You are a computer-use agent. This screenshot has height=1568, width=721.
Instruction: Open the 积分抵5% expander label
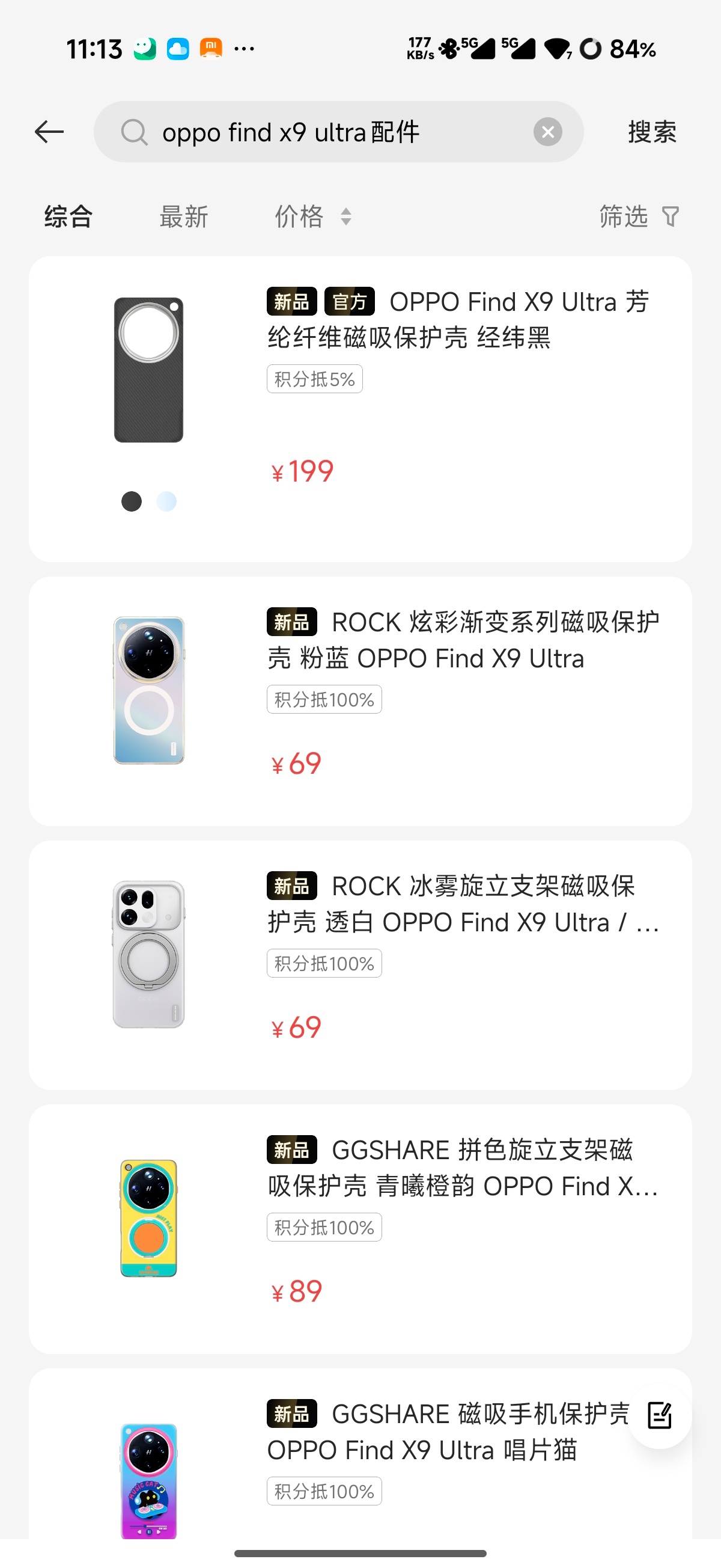click(x=315, y=378)
